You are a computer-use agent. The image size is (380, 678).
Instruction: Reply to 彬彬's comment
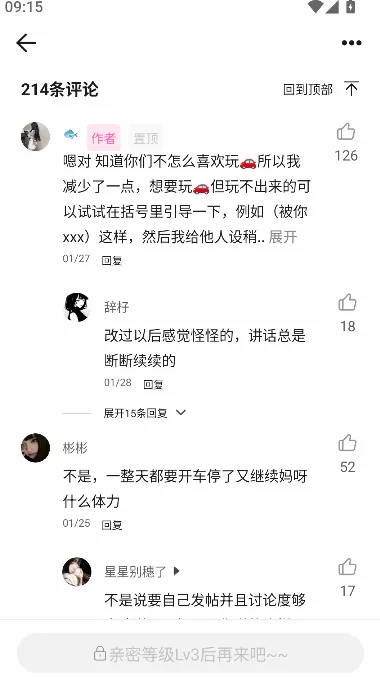click(112, 525)
